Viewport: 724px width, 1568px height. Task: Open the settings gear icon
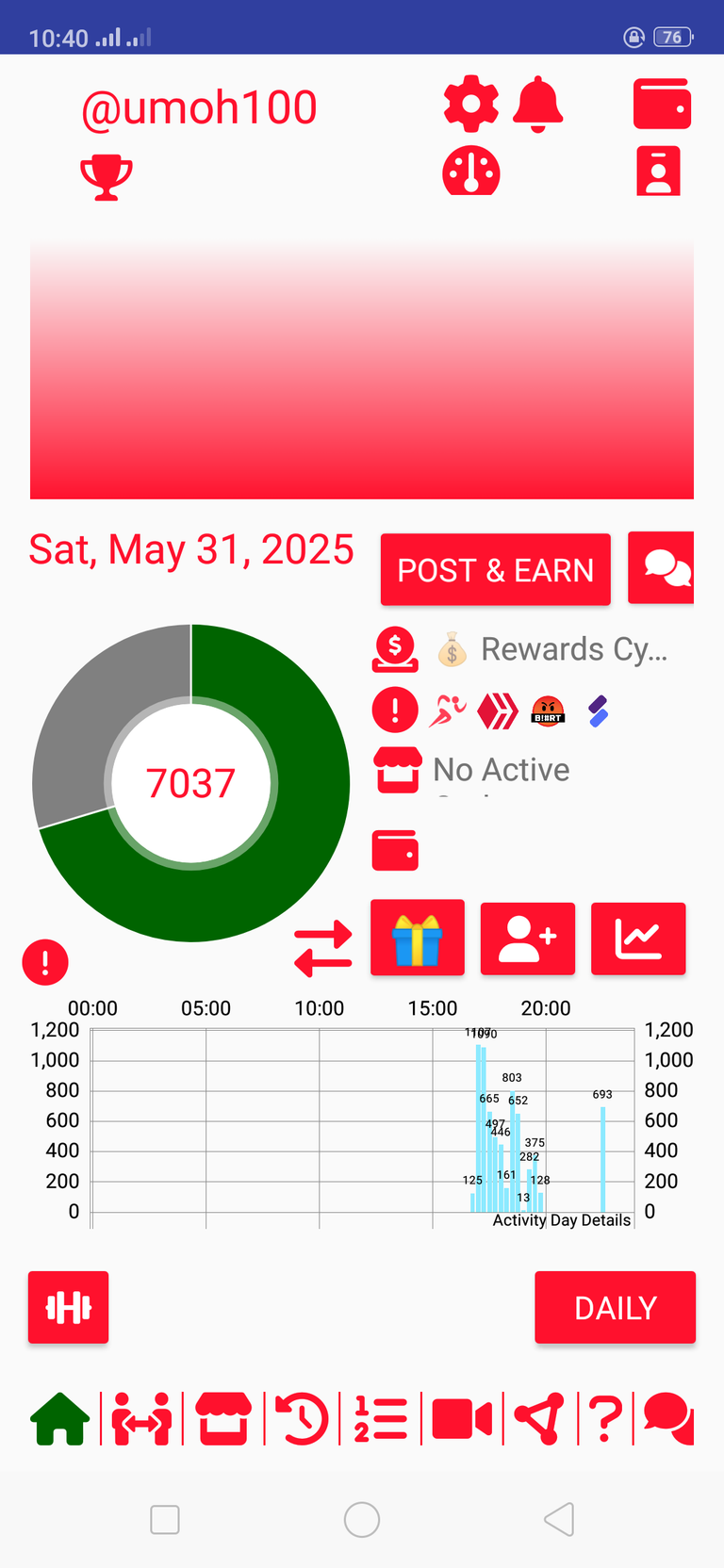click(x=471, y=104)
